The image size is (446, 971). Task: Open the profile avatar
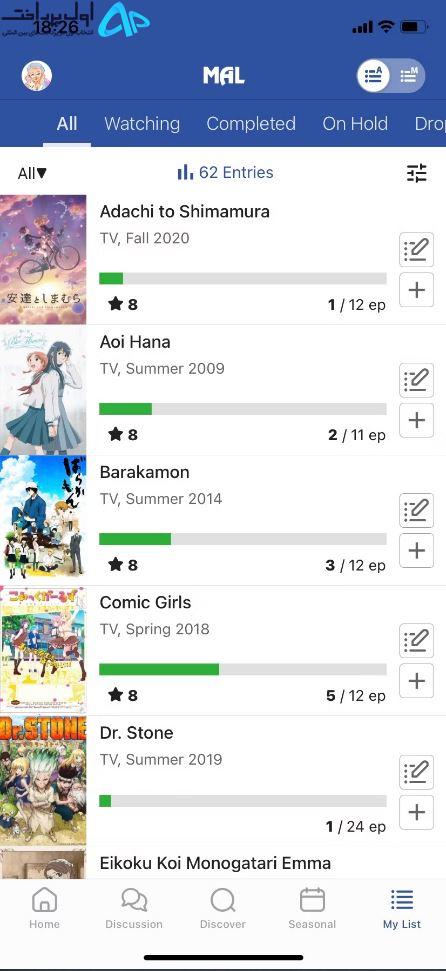pyautogui.click(x=37, y=76)
